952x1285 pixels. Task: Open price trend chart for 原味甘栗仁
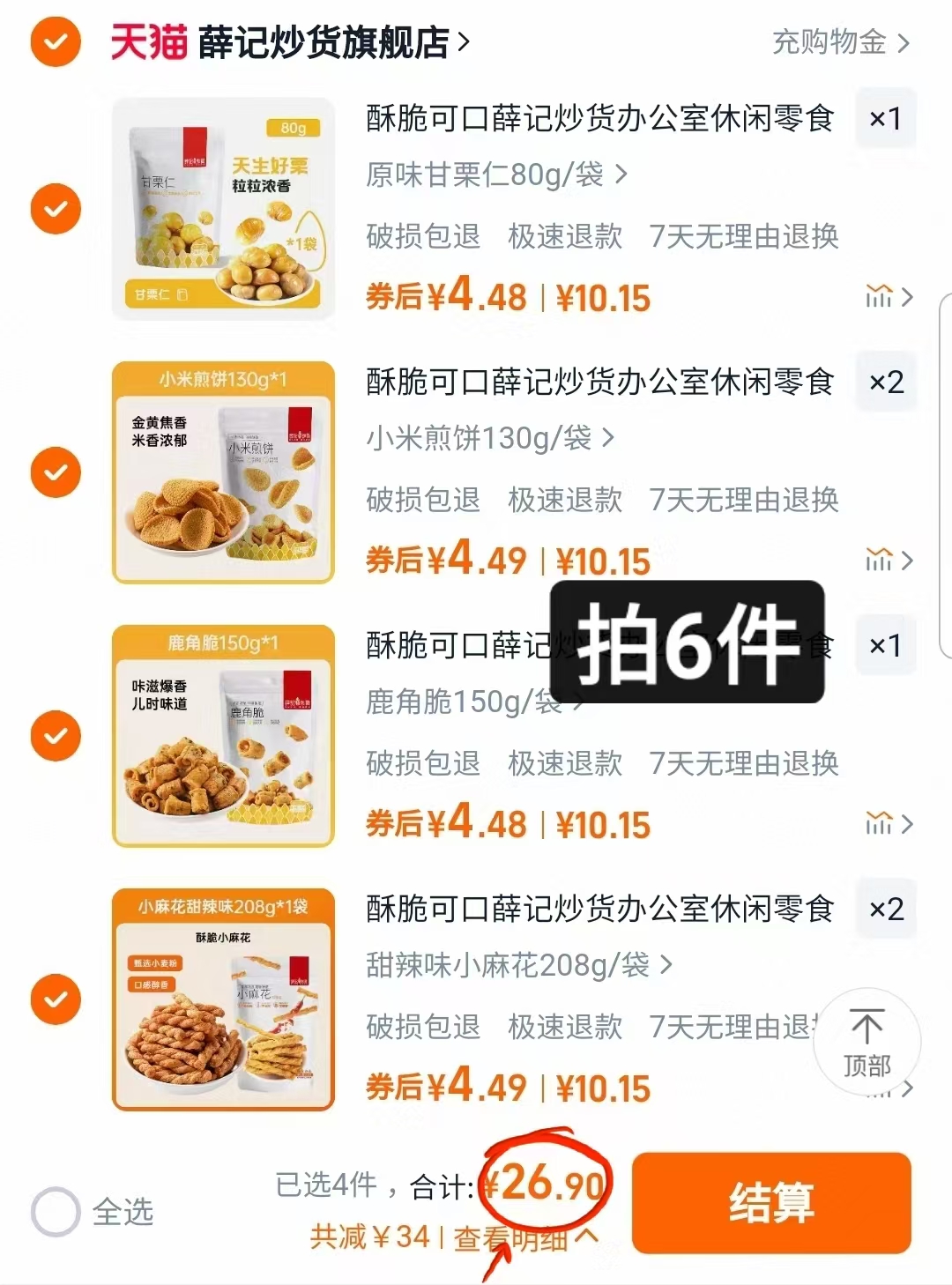tap(879, 297)
